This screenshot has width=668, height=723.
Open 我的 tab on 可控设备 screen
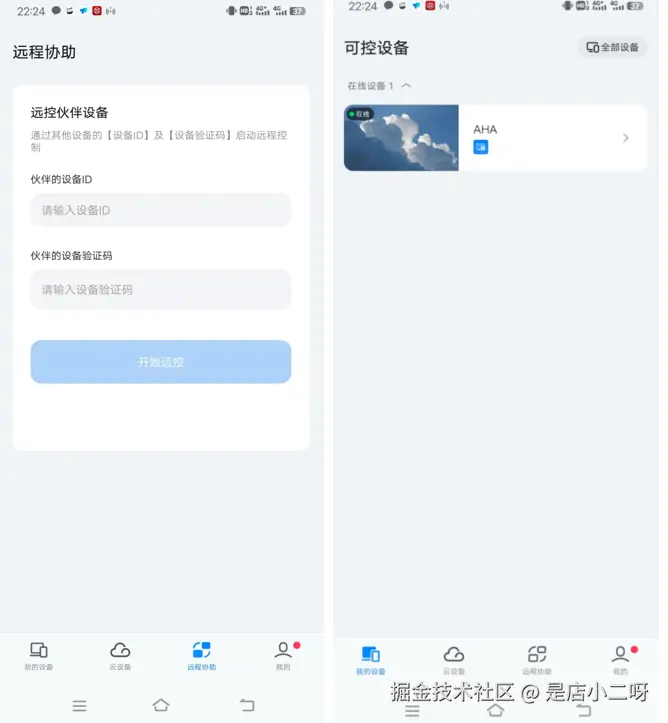[x=620, y=659]
